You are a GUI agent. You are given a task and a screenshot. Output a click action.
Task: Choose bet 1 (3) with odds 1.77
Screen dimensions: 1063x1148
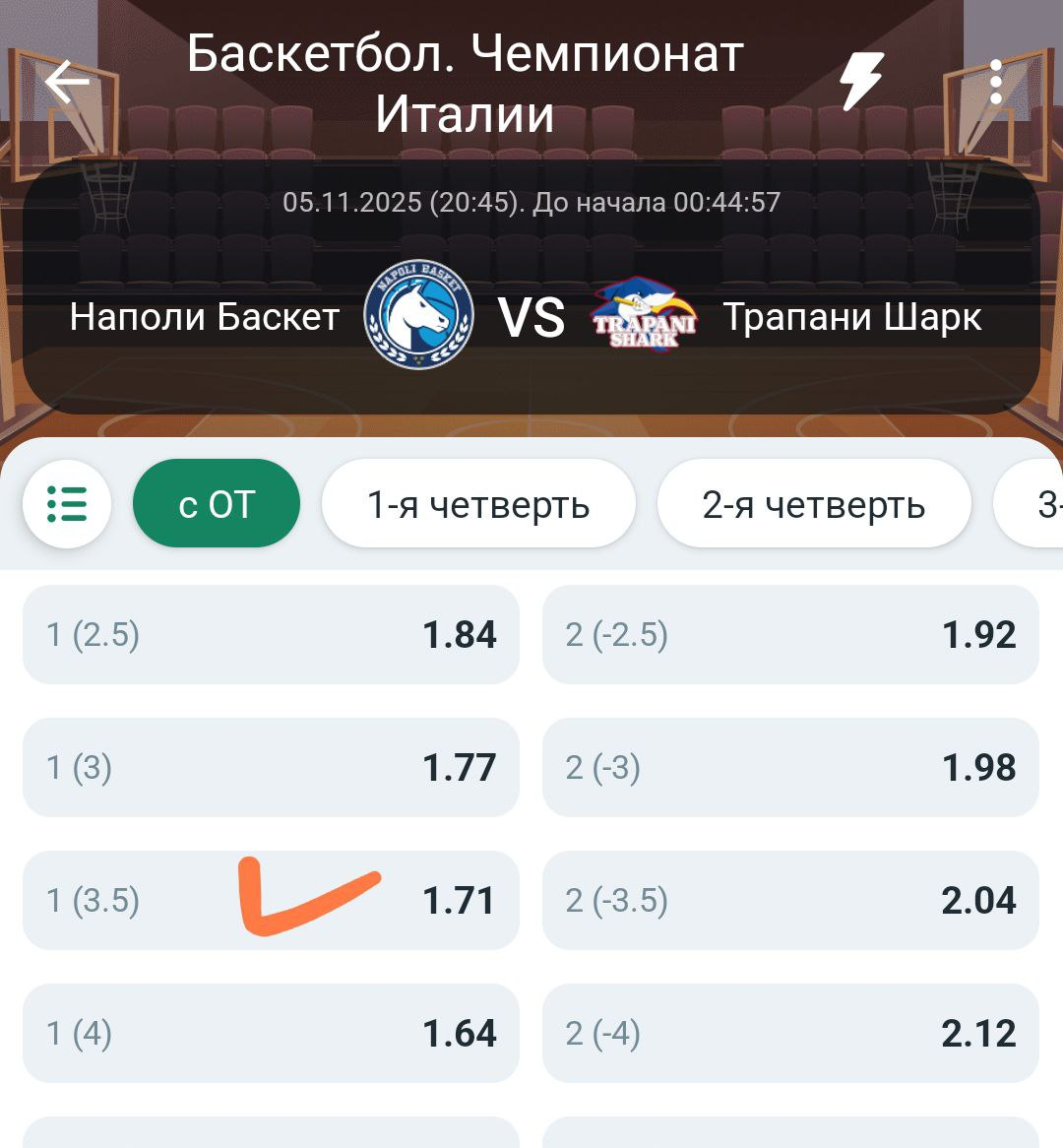(x=271, y=768)
